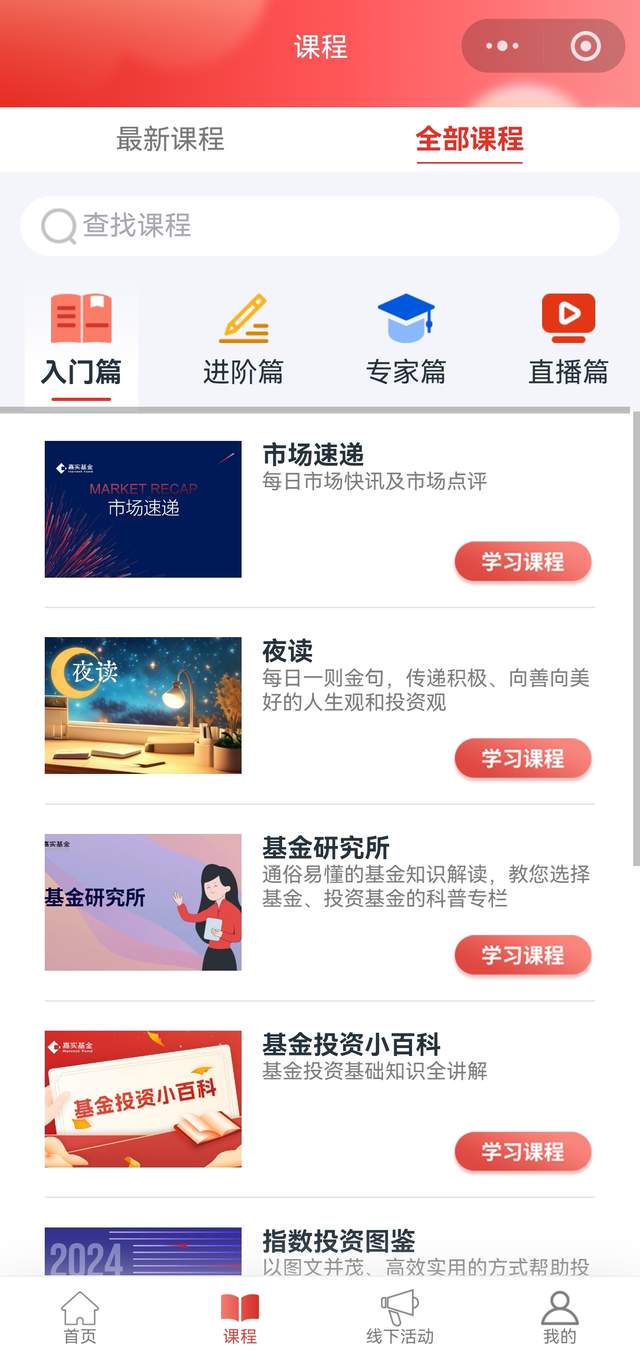Switch to the 进阶篇 category
The height and width of the screenshot is (1359, 640).
pyautogui.click(x=243, y=342)
